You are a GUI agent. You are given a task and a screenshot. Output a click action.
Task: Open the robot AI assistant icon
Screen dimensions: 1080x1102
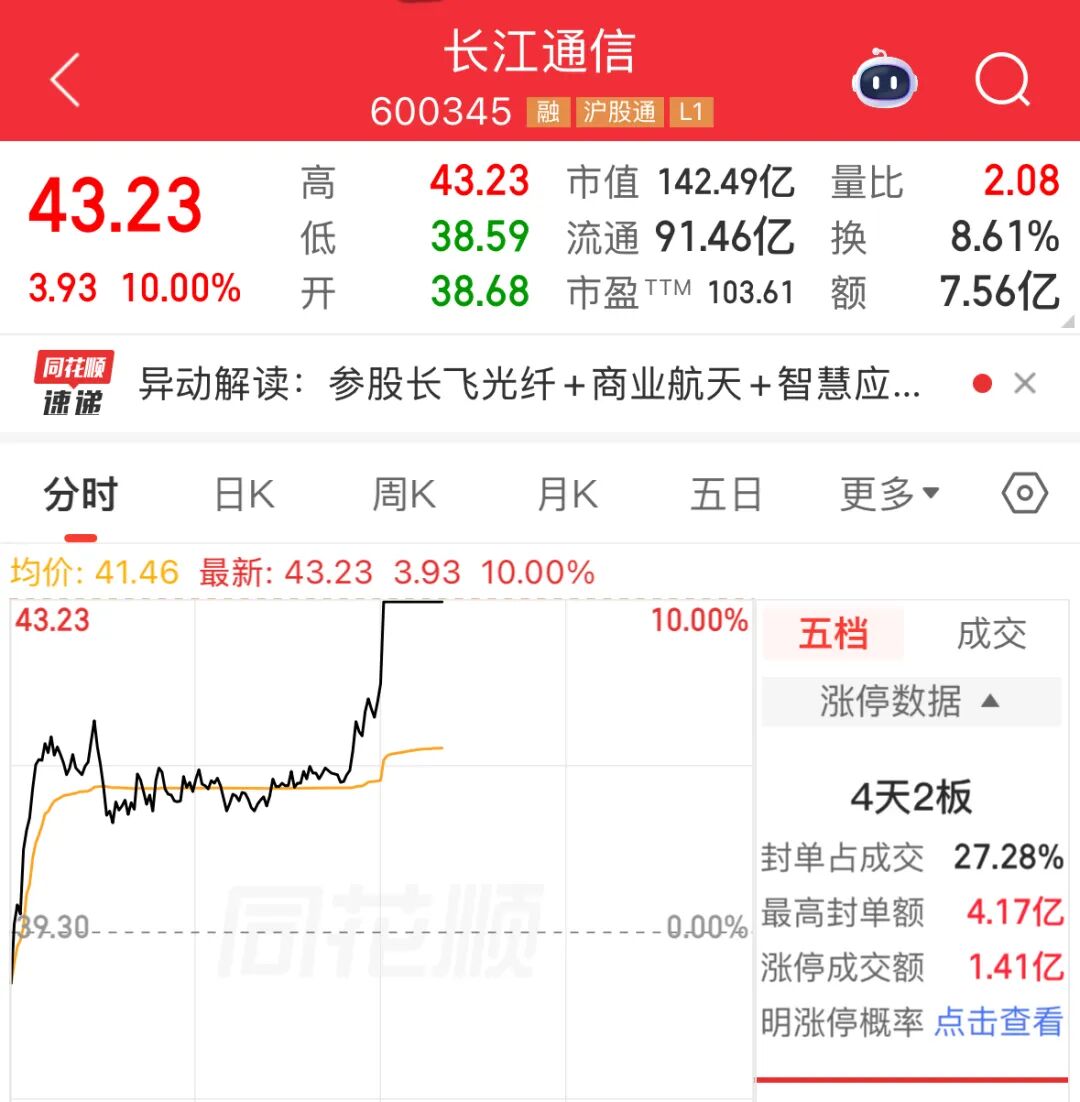(884, 80)
